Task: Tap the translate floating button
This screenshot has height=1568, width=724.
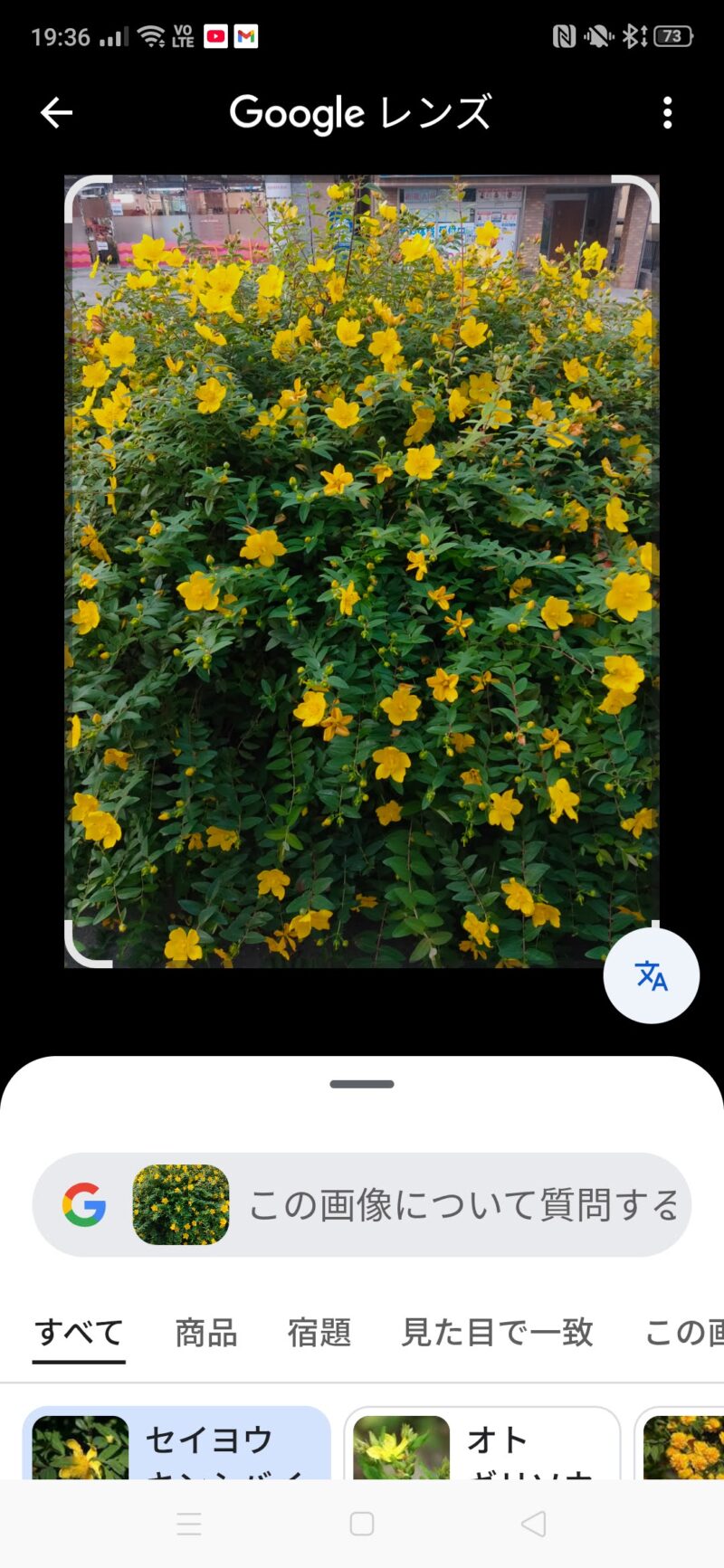Action: 651,976
